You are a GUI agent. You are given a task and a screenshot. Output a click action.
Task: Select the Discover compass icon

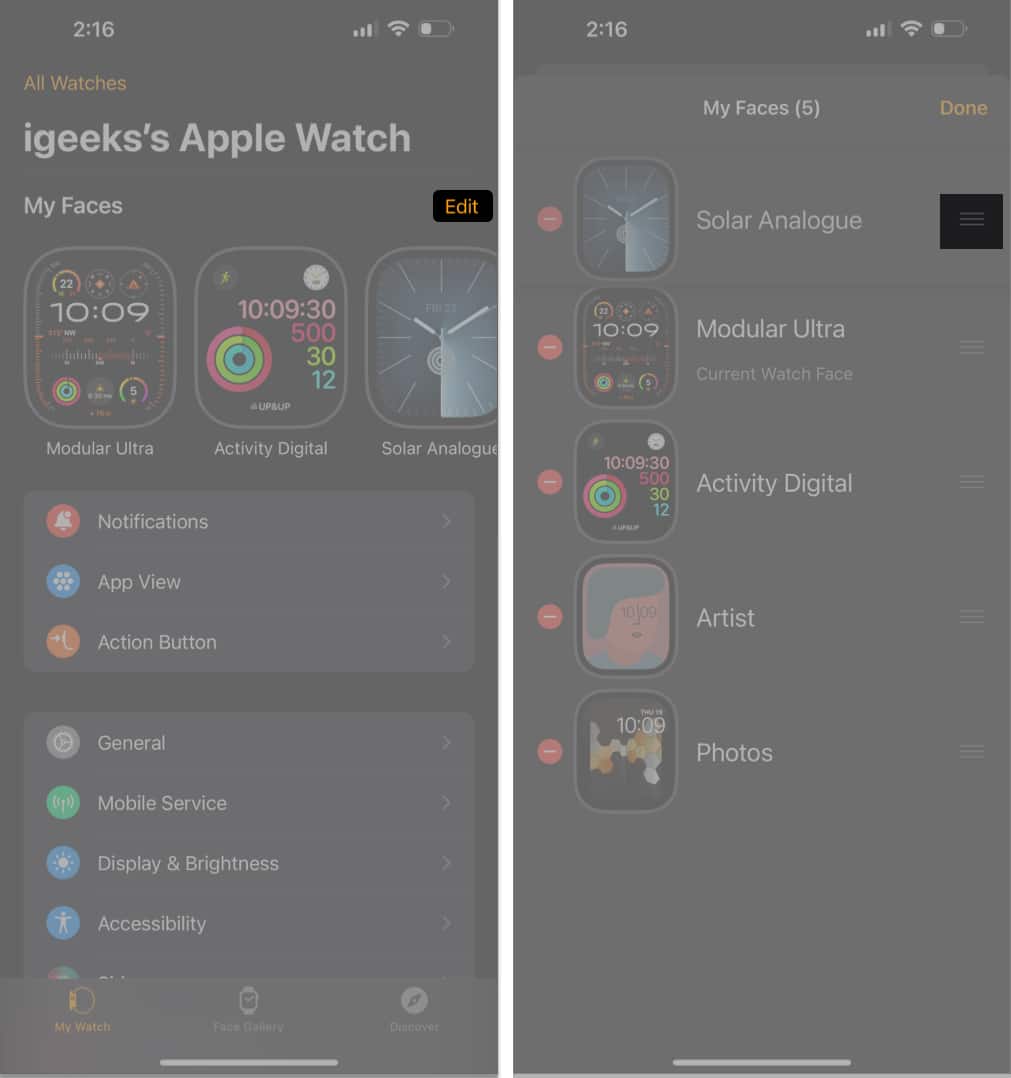pyautogui.click(x=414, y=999)
